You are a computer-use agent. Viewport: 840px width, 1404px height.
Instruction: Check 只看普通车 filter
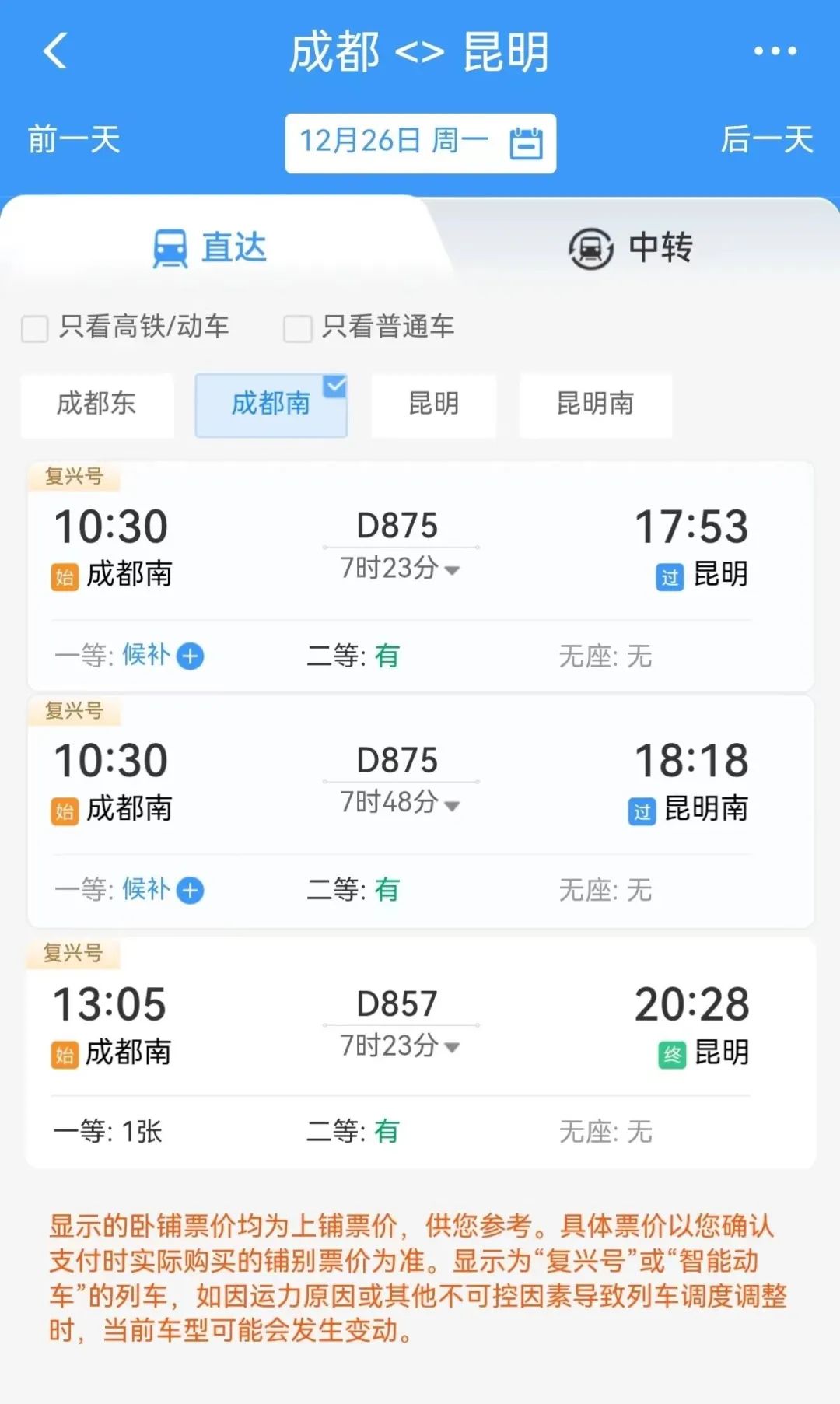(298, 328)
